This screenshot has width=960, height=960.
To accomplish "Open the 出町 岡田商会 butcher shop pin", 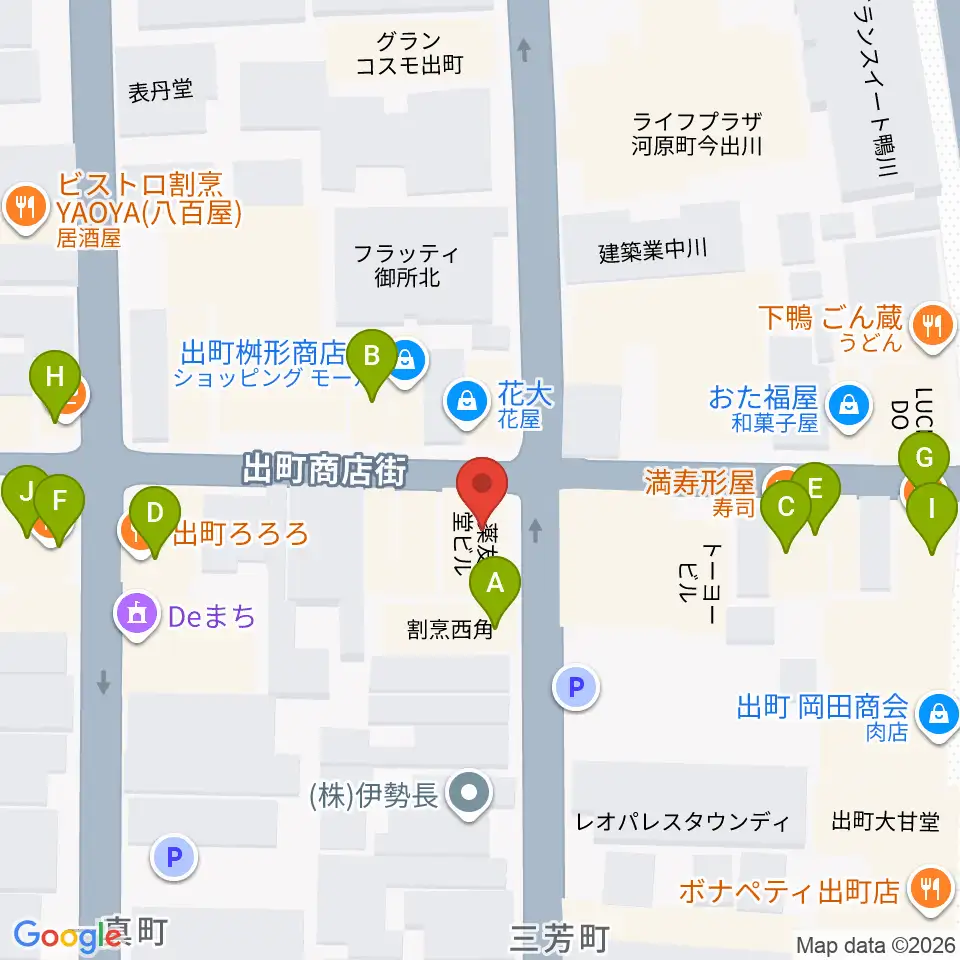I will point(938,715).
